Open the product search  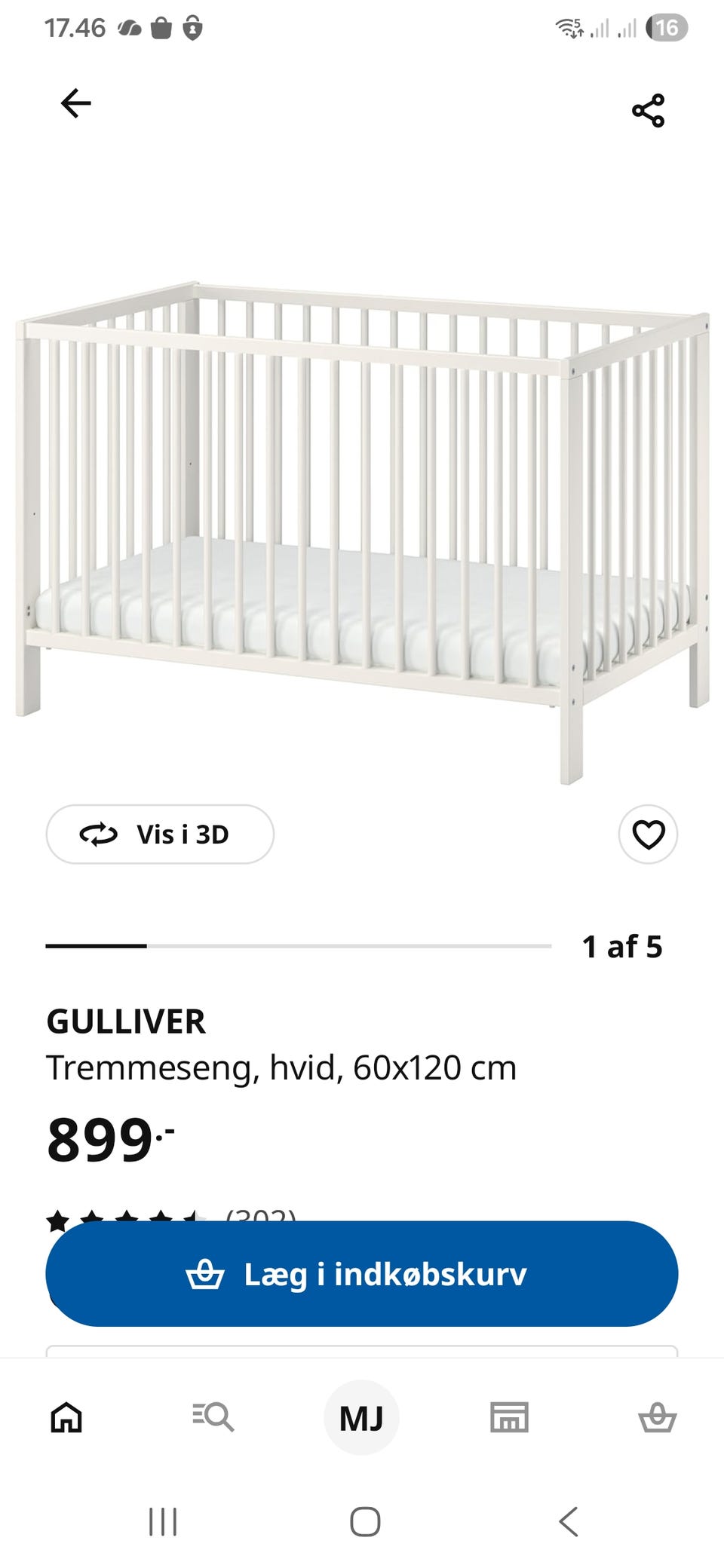pos(213,1416)
